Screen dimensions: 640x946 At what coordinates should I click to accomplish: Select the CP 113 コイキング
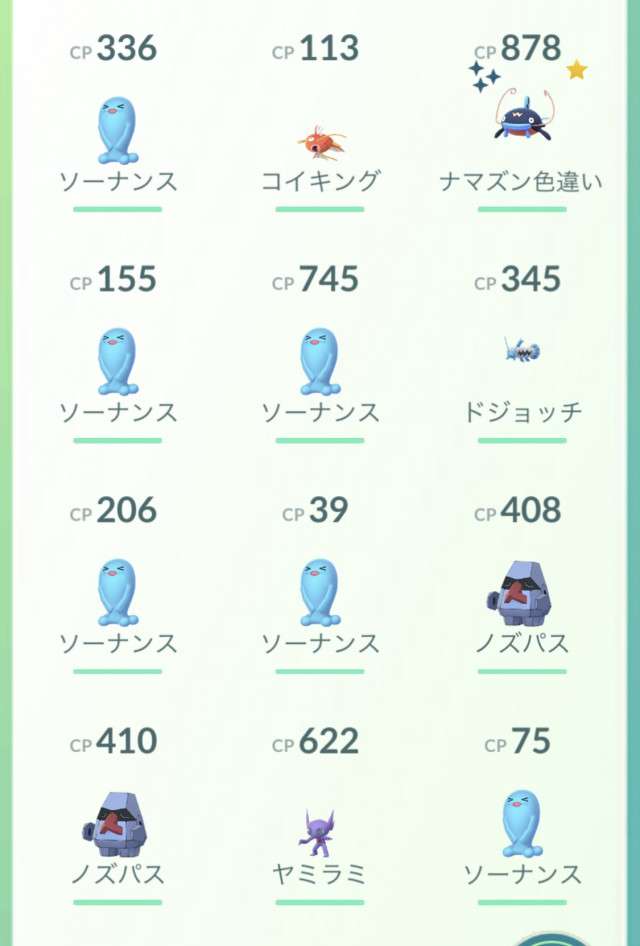pos(320,140)
